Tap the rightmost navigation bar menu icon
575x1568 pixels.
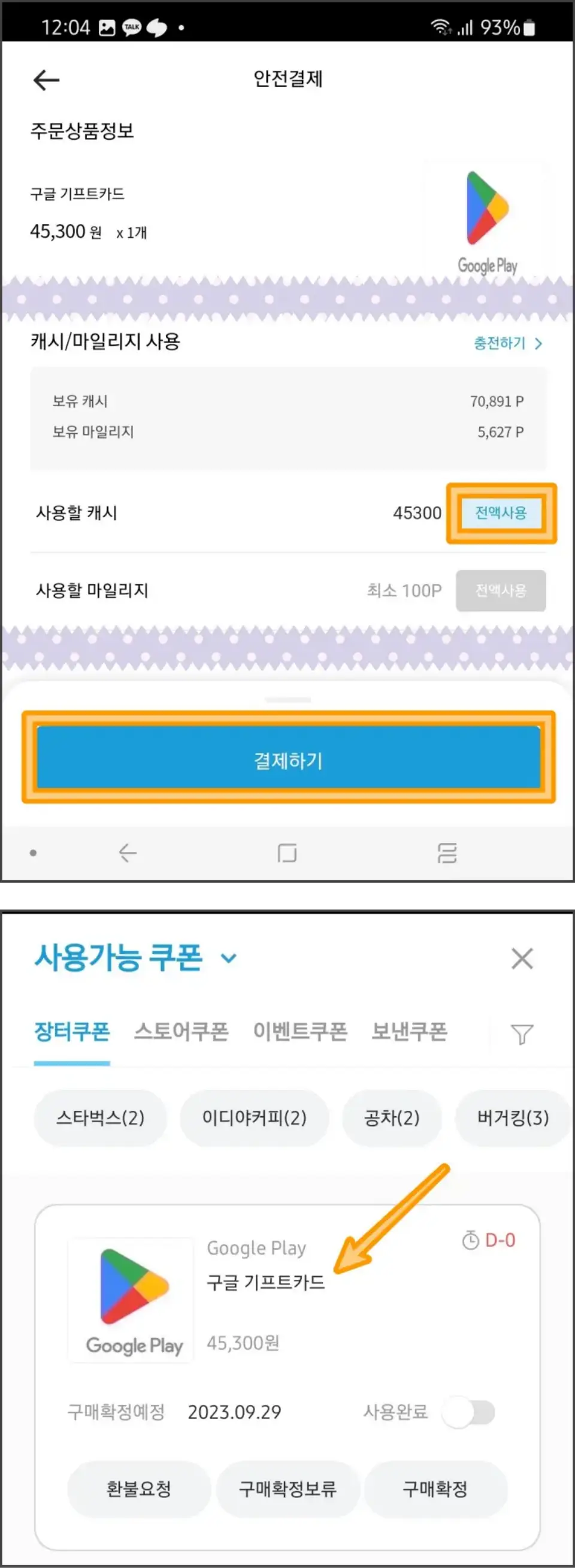[x=447, y=852]
